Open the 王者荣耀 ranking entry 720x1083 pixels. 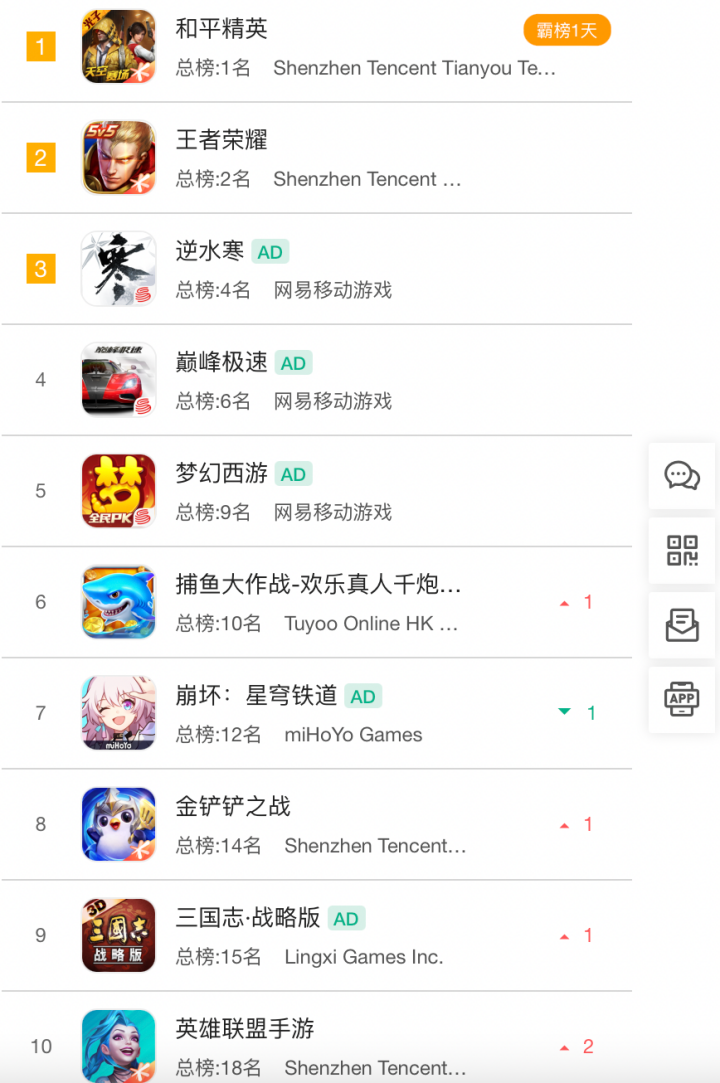pos(221,140)
